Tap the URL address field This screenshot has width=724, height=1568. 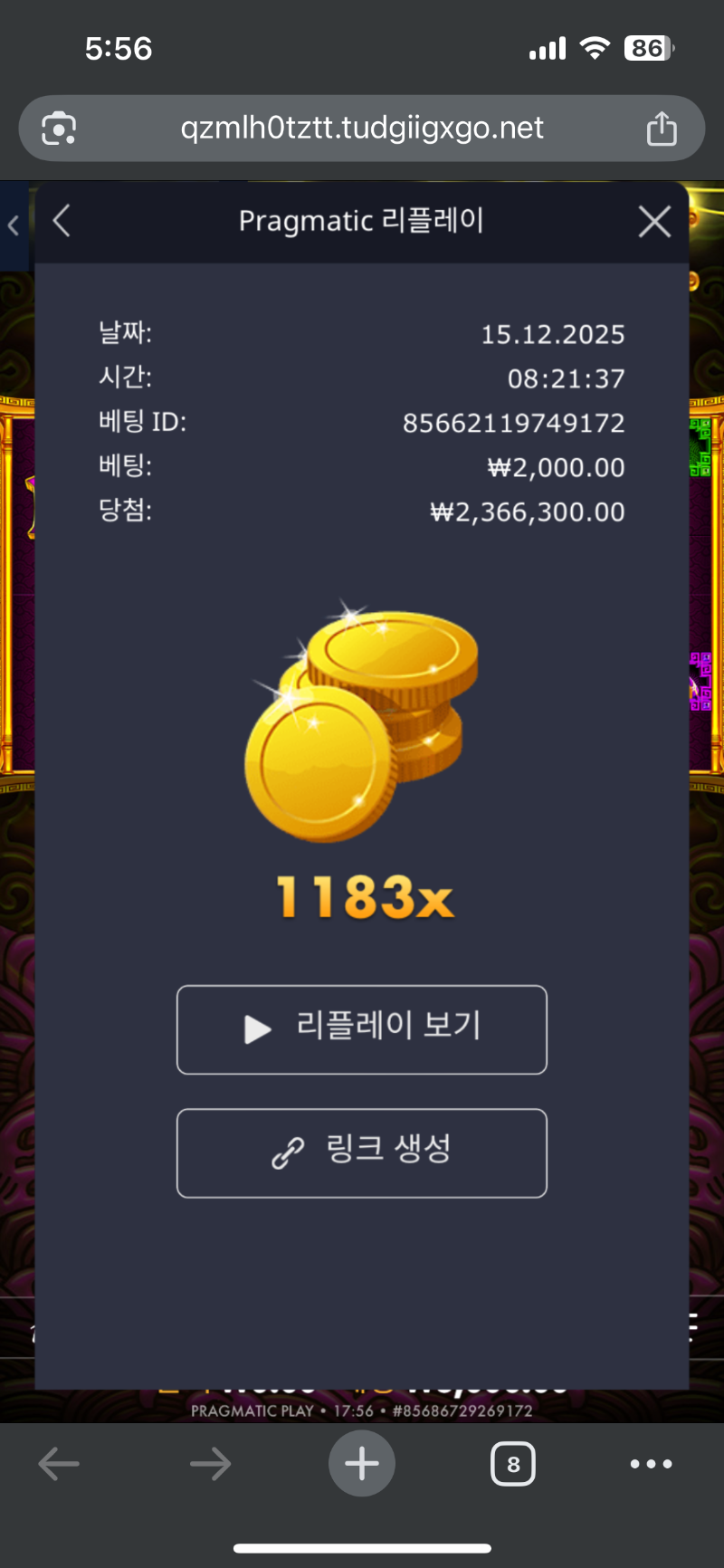362,128
